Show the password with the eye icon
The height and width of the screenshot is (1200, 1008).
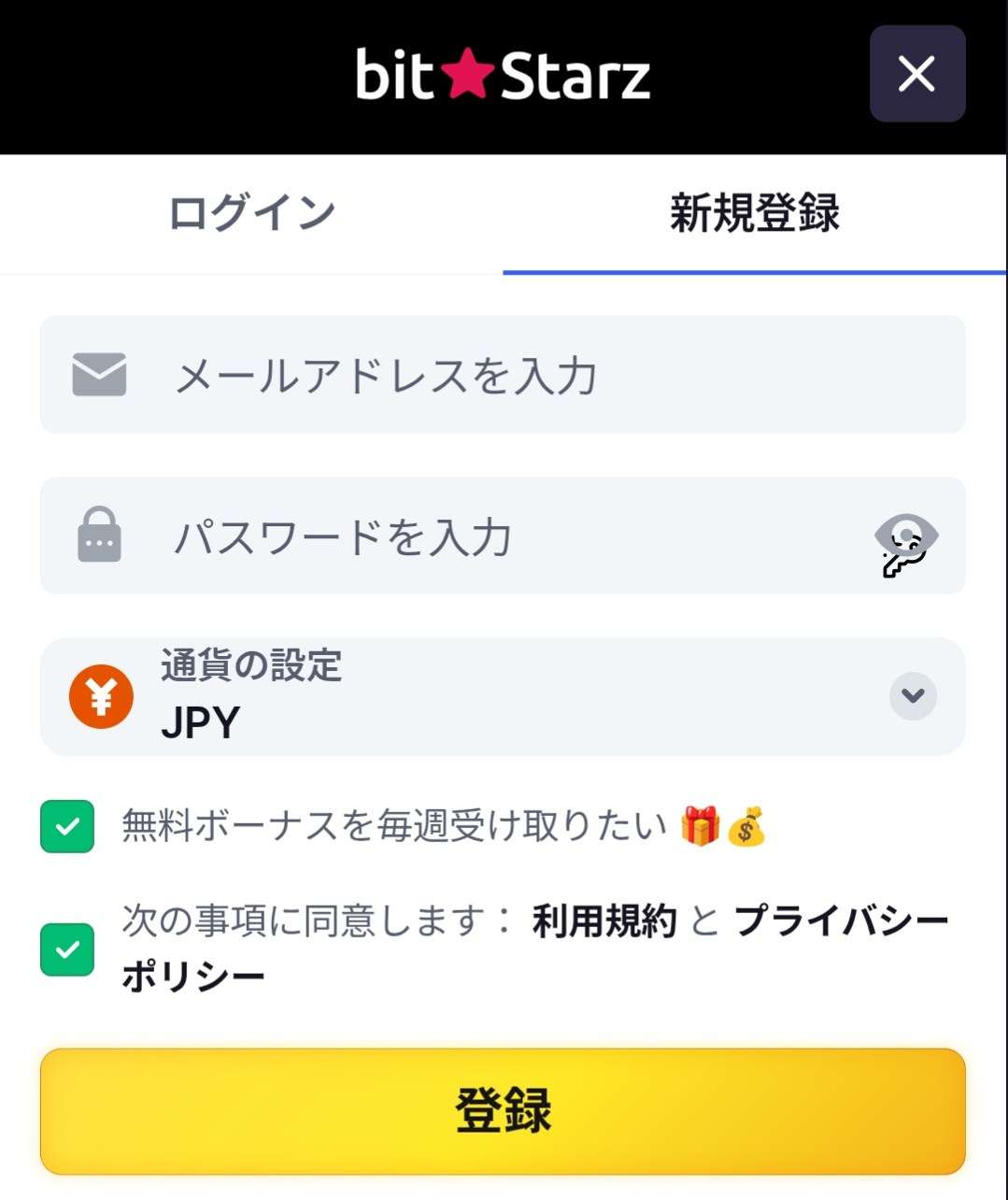(x=905, y=536)
